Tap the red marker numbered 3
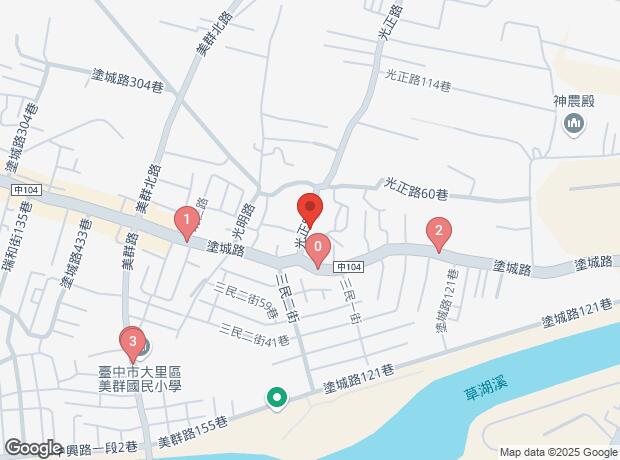Image resolution: width=620 pixels, height=460 pixels. pos(131,342)
